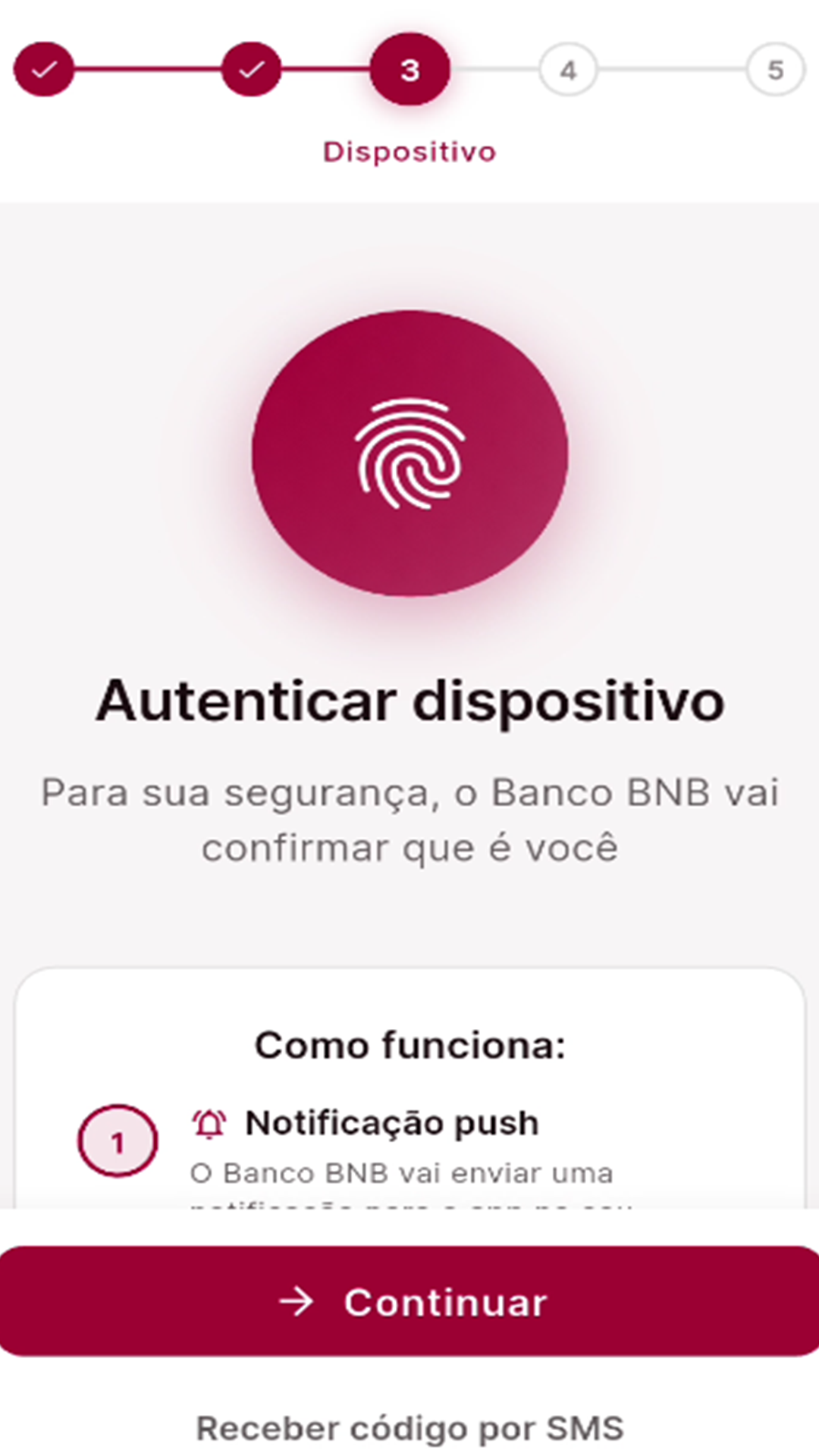Screen dimensions: 819x1456
Task: Select step 5 in the progress stepper
Action: (x=774, y=70)
